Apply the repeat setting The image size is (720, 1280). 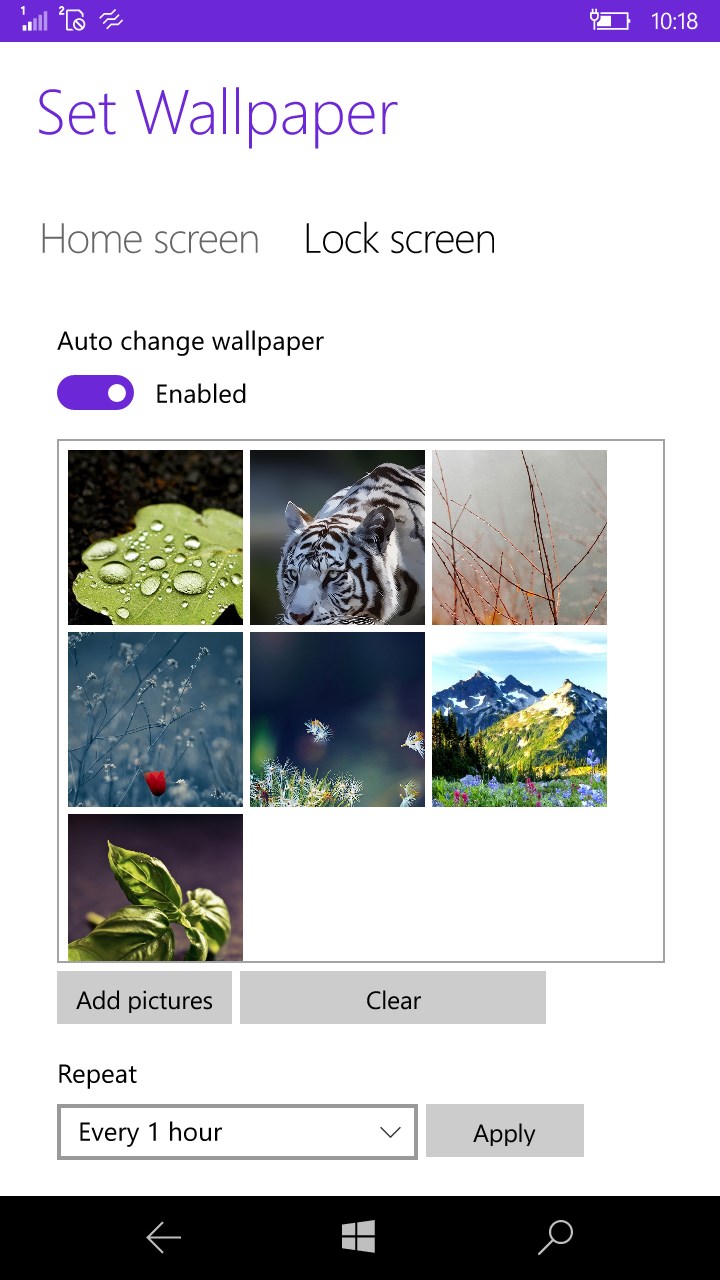[505, 1131]
